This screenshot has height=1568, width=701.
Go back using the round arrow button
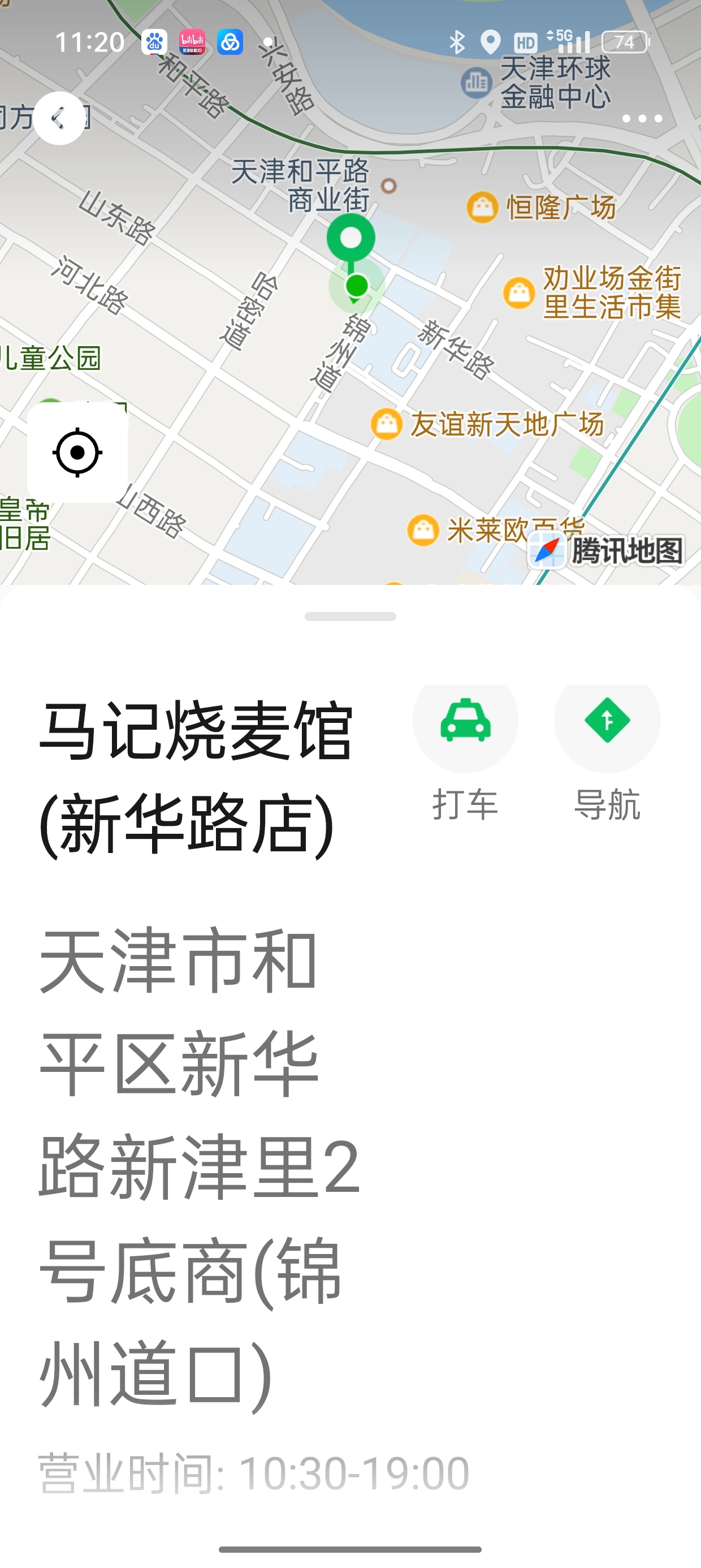tap(59, 118)
